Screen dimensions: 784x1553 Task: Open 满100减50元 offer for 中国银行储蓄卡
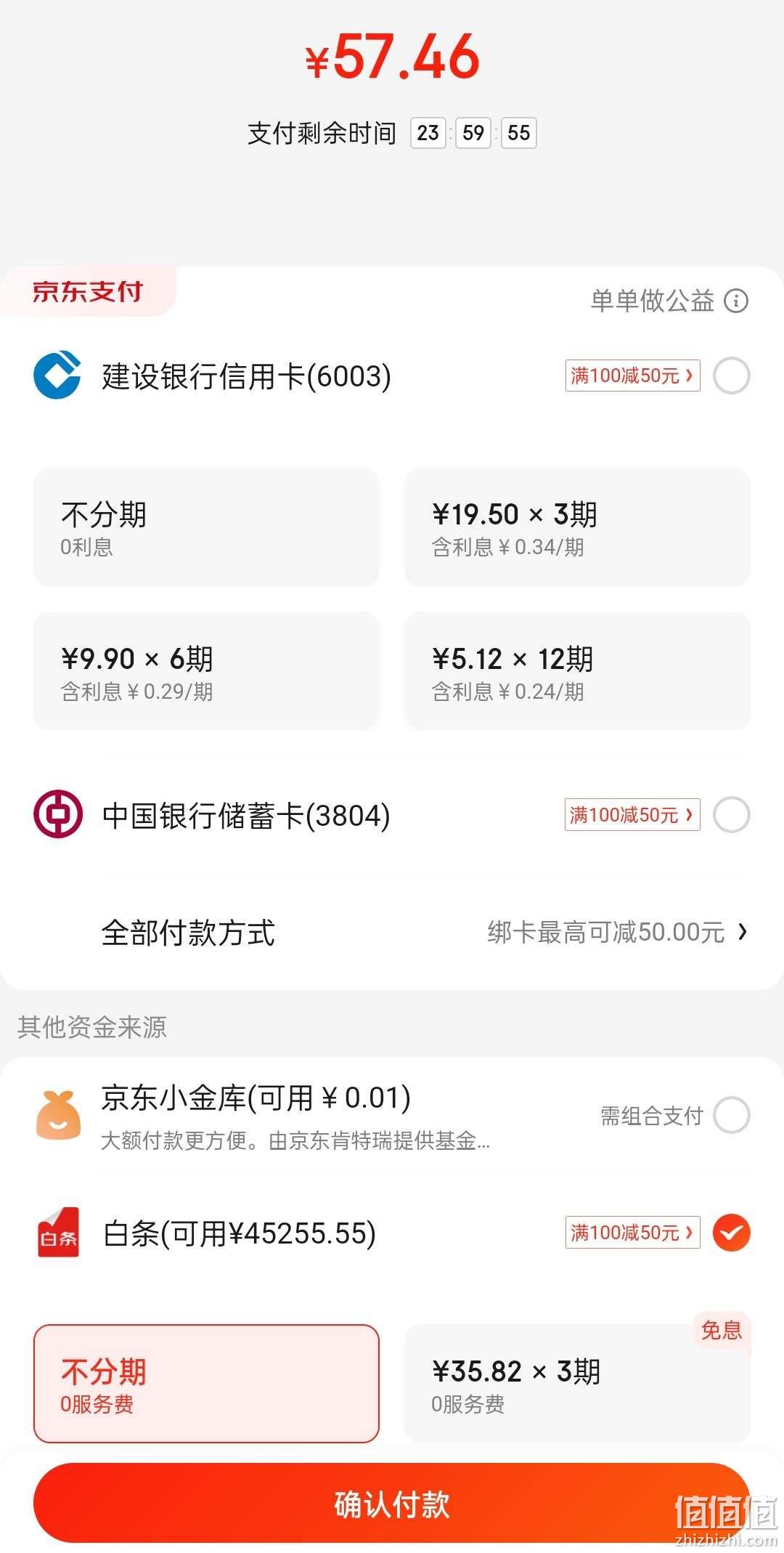[x=632, y=815]
